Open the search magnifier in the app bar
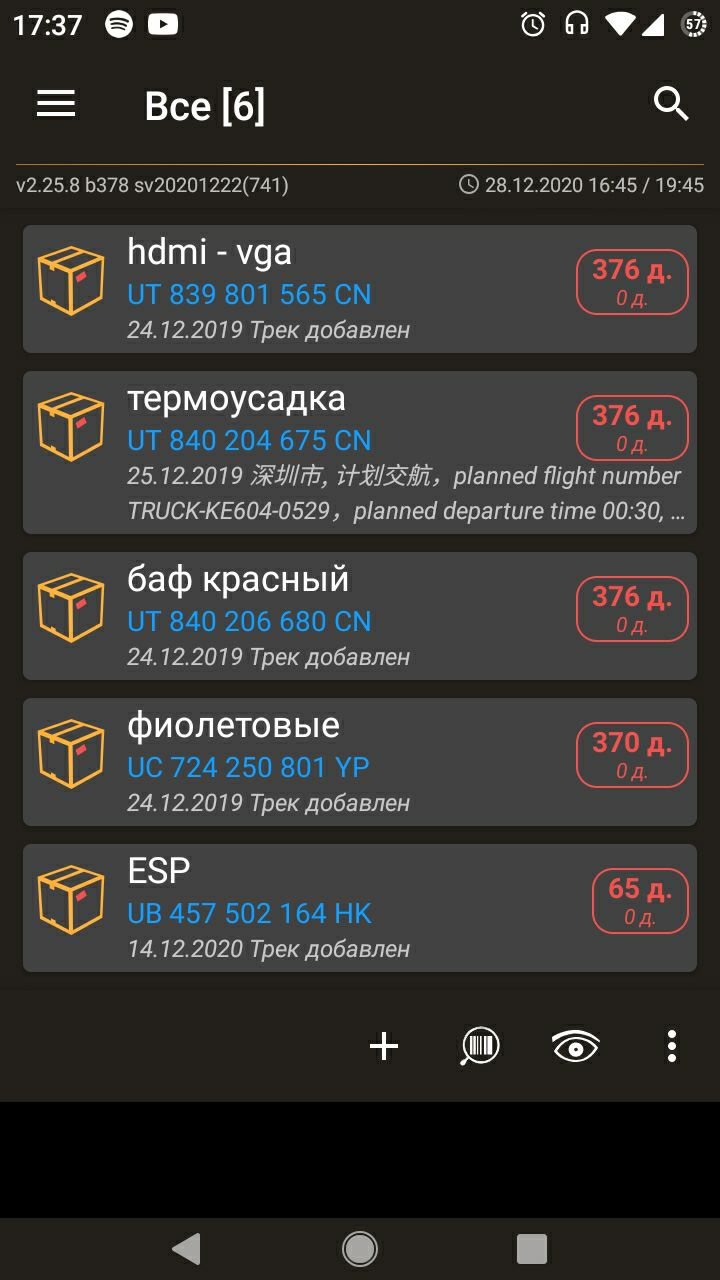 point(671,104)
